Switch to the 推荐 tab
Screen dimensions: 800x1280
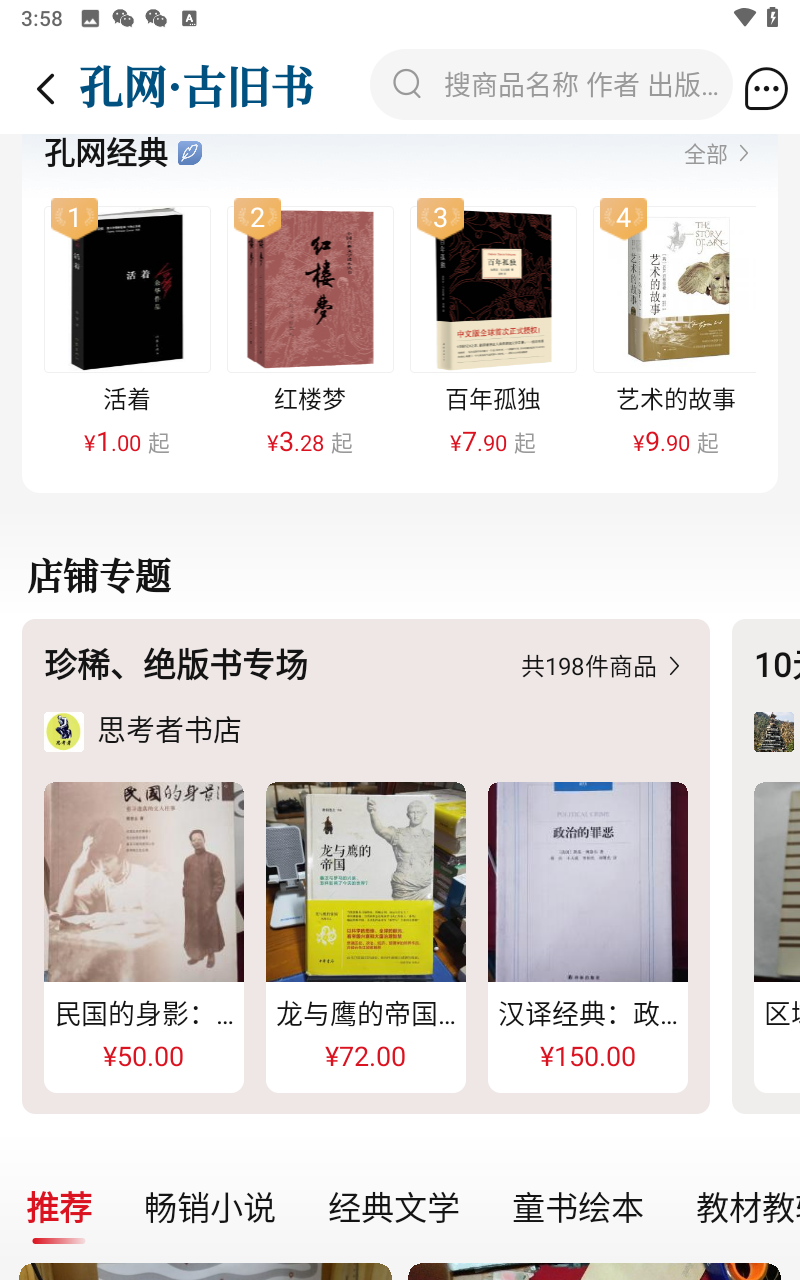click(x=60, y=1208)
